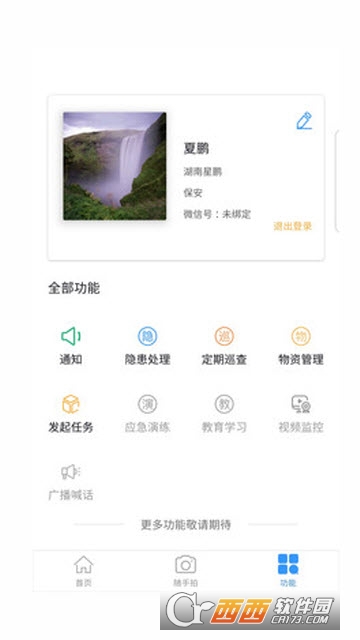Tap the edit profile pencil icon

click(x=304, y=121)
